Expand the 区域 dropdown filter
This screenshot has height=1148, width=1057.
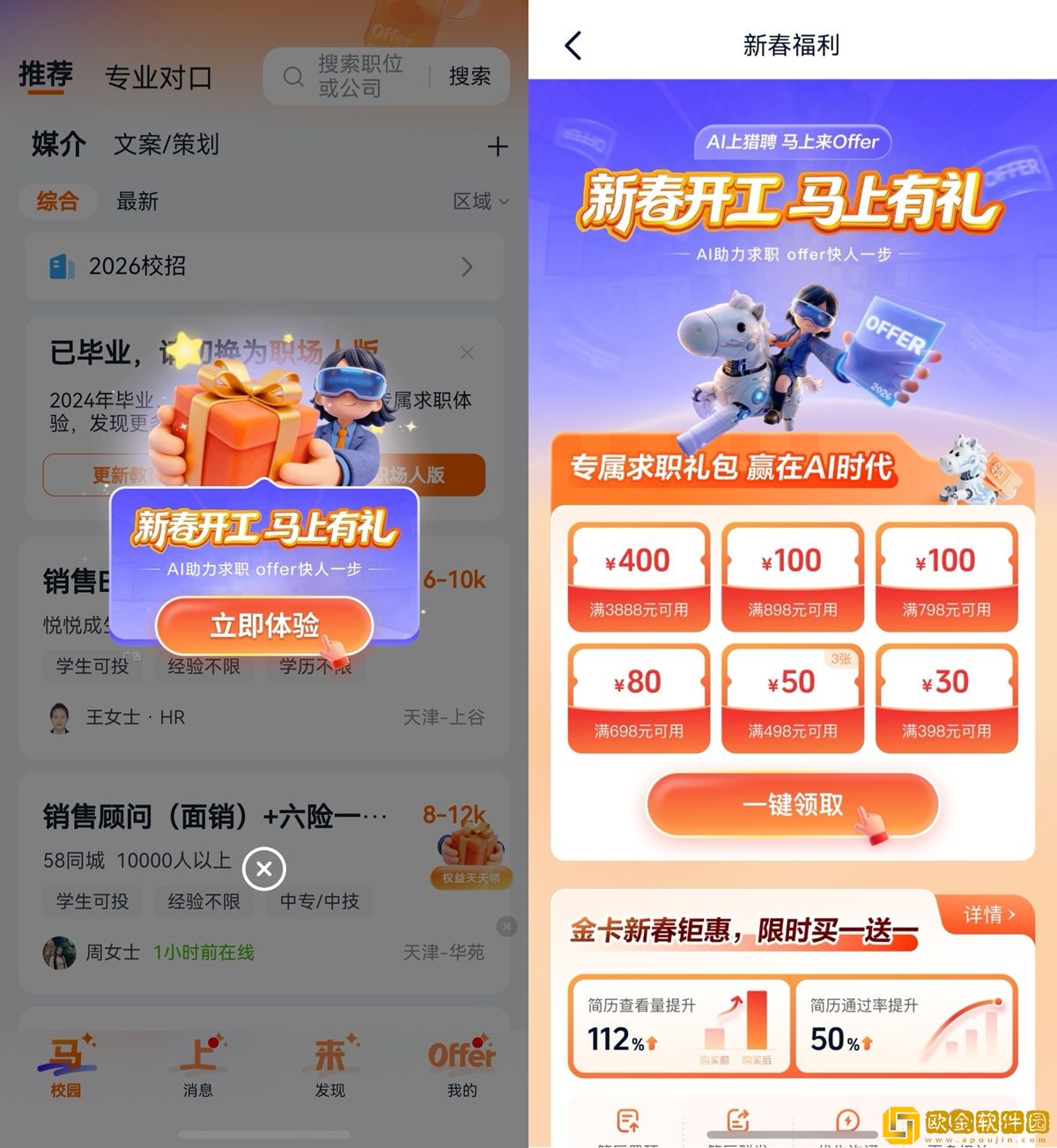480,202
